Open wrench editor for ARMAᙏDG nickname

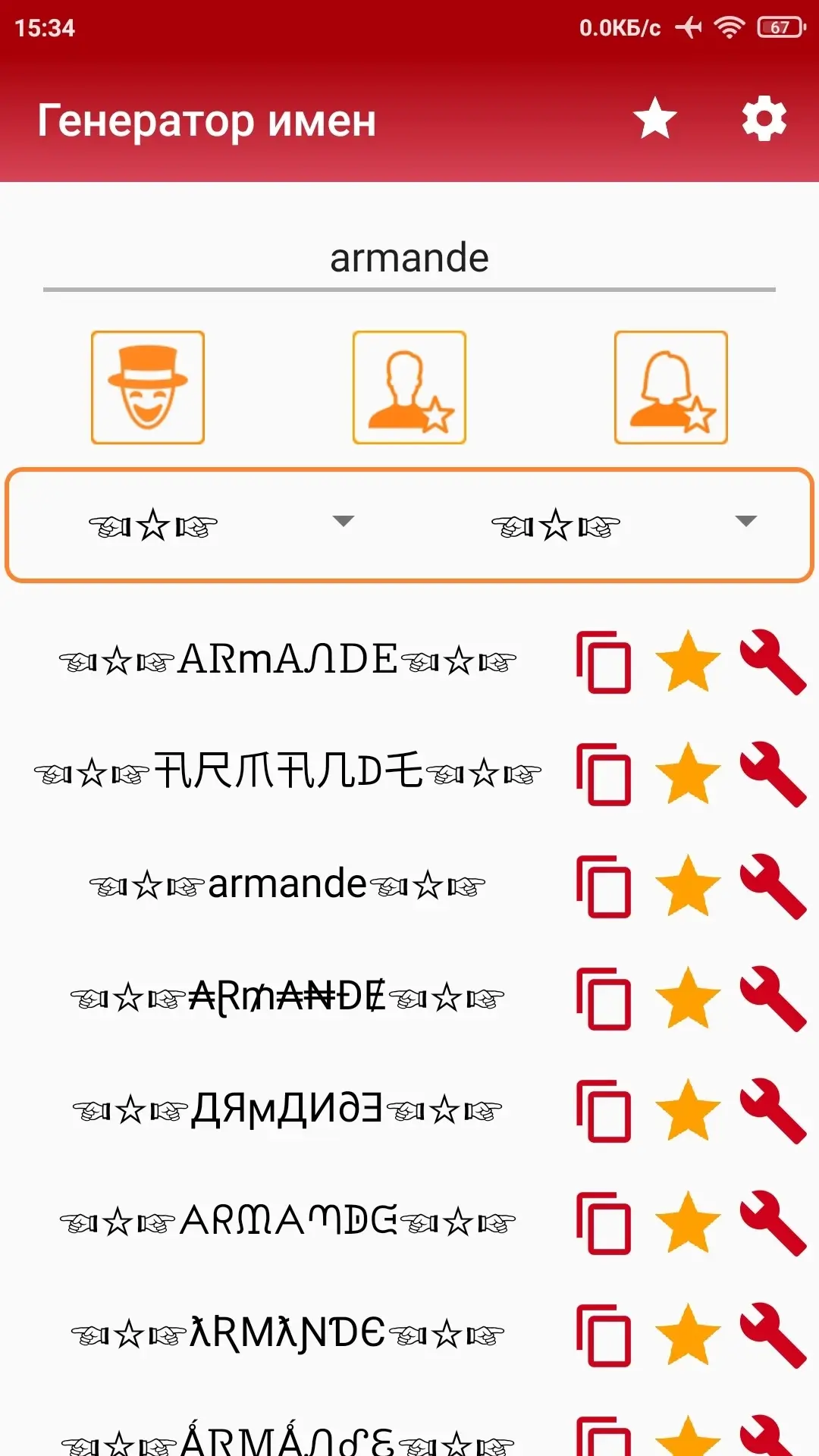(773, 1223)
